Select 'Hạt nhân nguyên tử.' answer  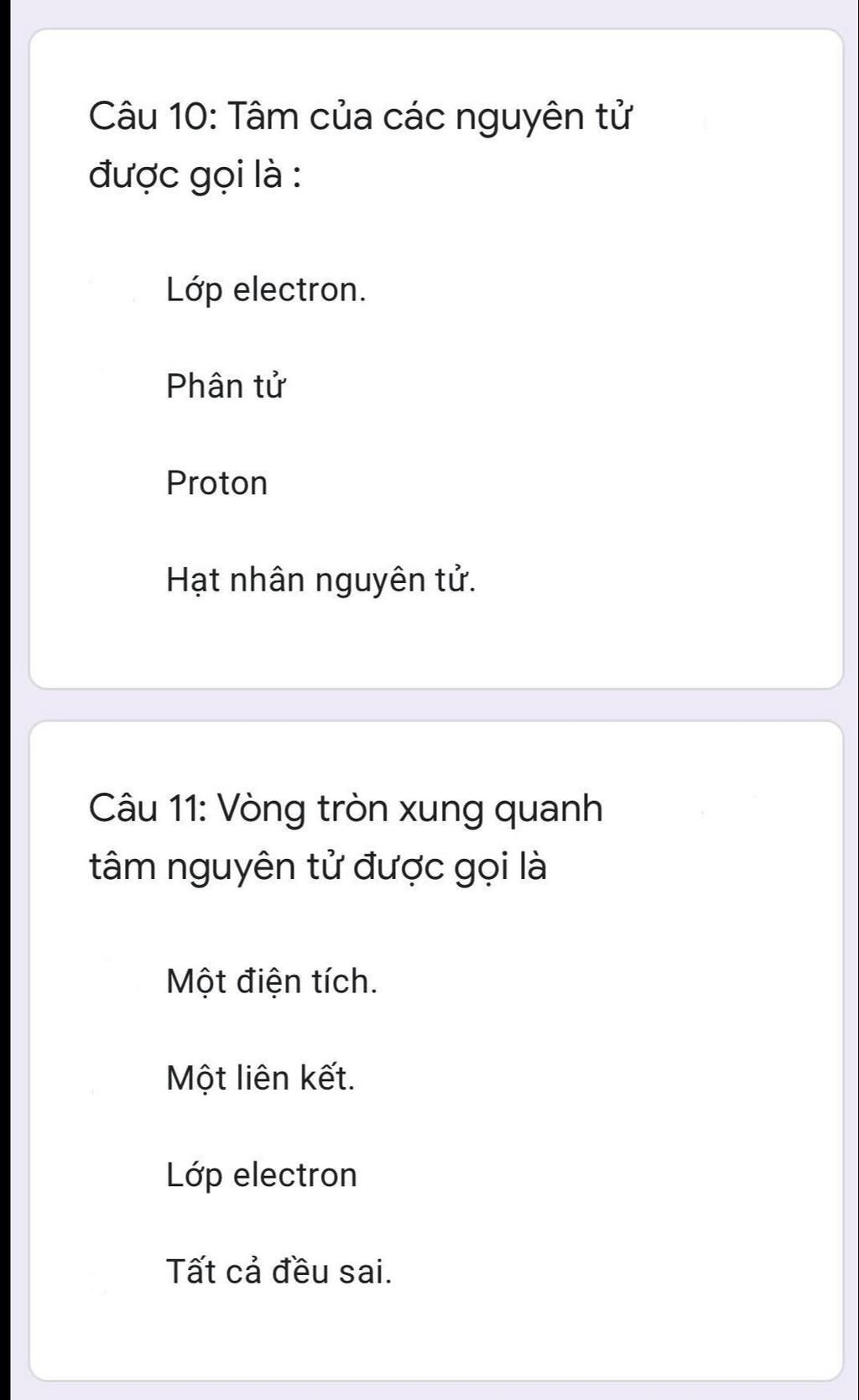pyautogui.click(x=320, y=580)
